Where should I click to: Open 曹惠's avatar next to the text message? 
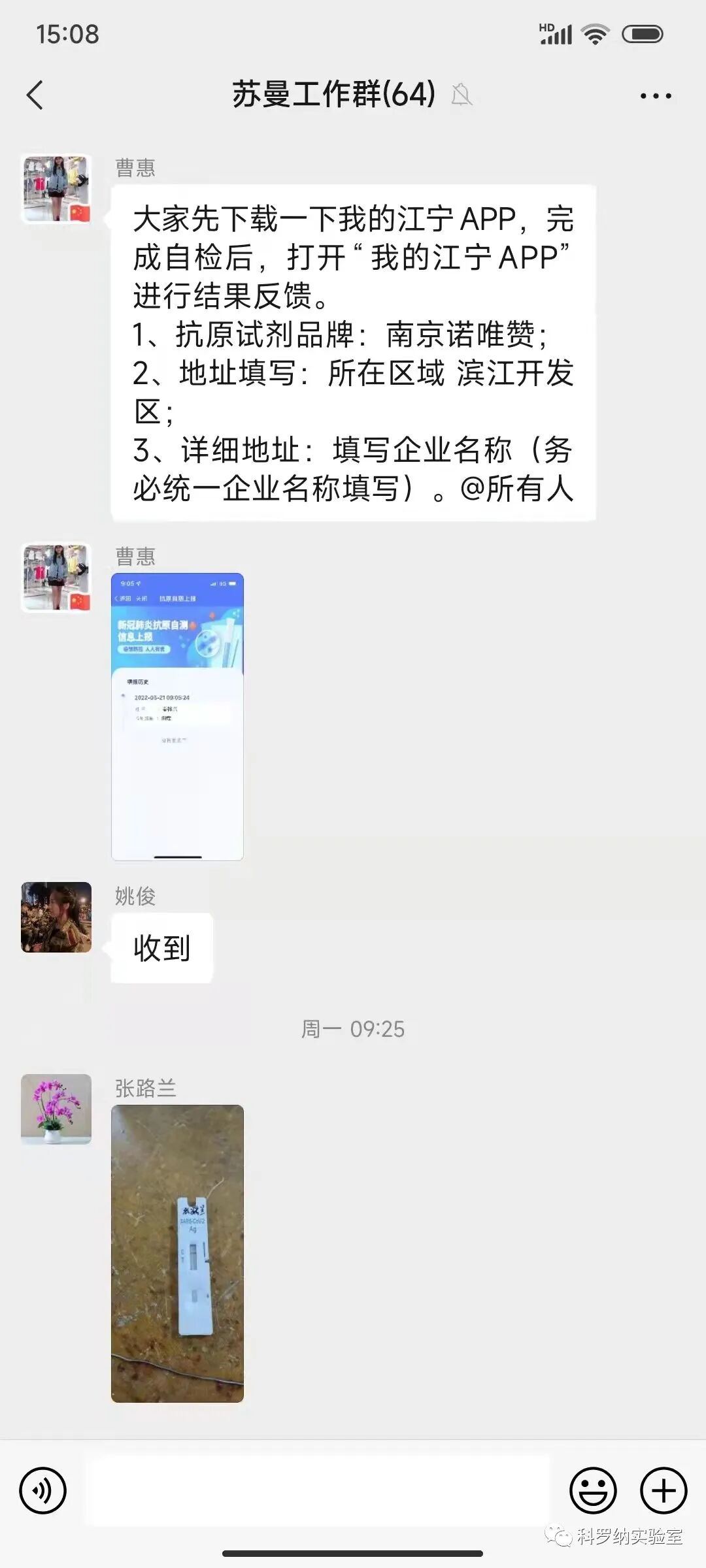[x=56, y=189]
